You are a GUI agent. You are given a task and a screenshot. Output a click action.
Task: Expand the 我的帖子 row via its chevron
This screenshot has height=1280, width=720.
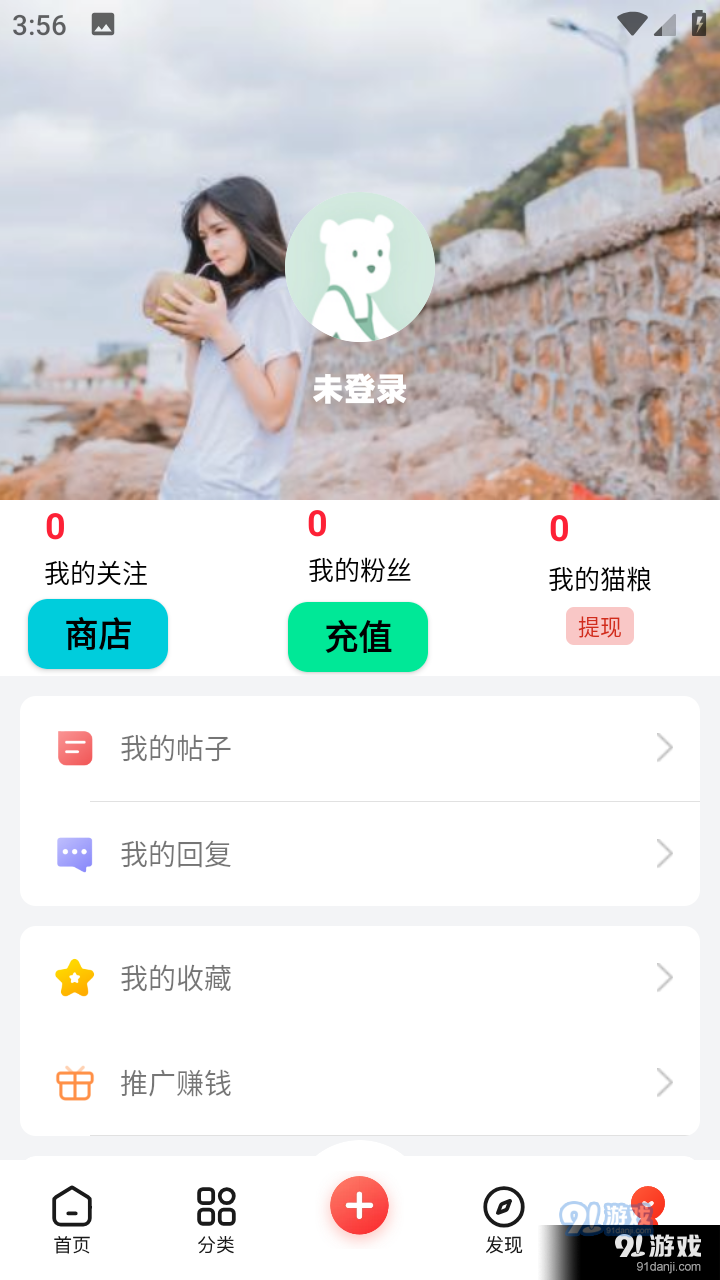pos(664,747)
